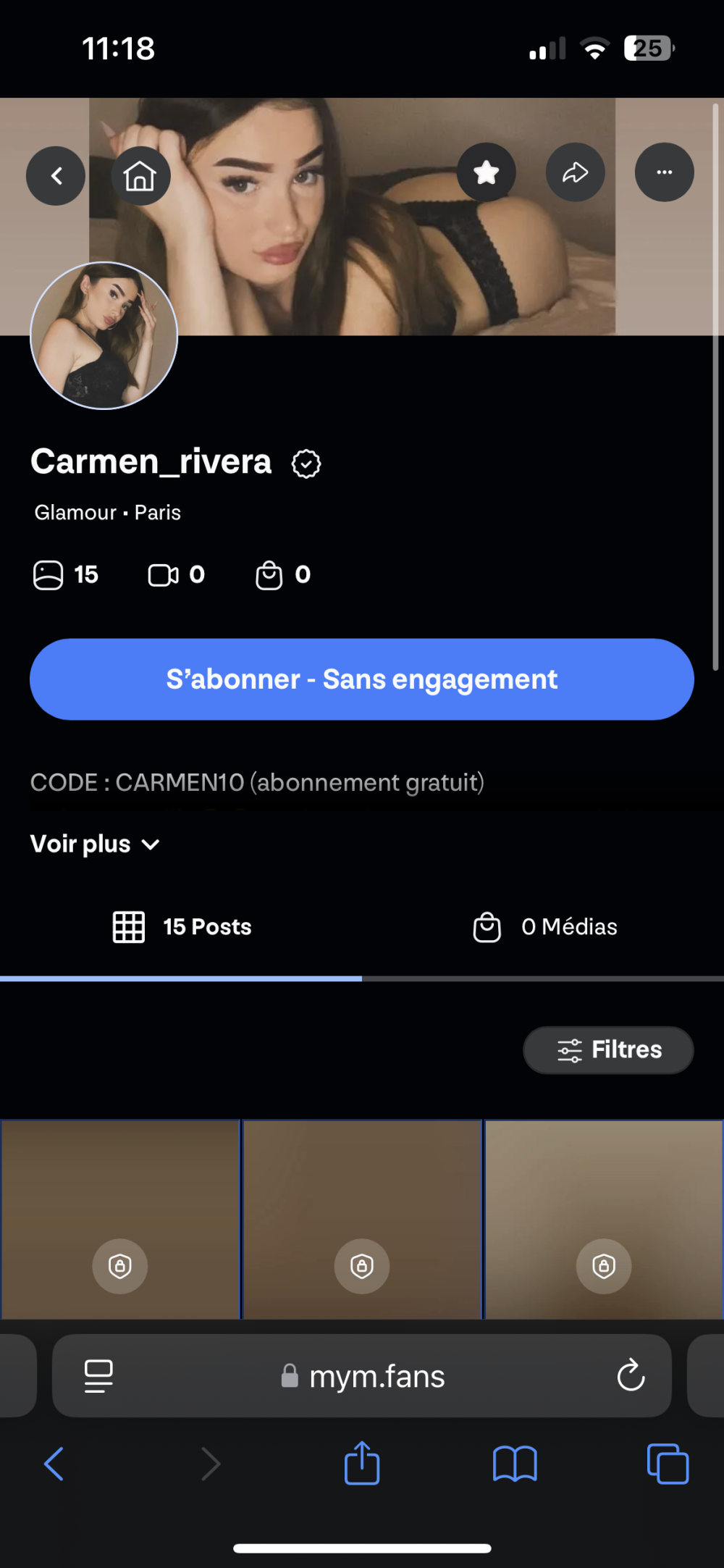The image size is (724, 1568).
Task: Go back using the profile's back arrow
Action: [x=56, y=176]
